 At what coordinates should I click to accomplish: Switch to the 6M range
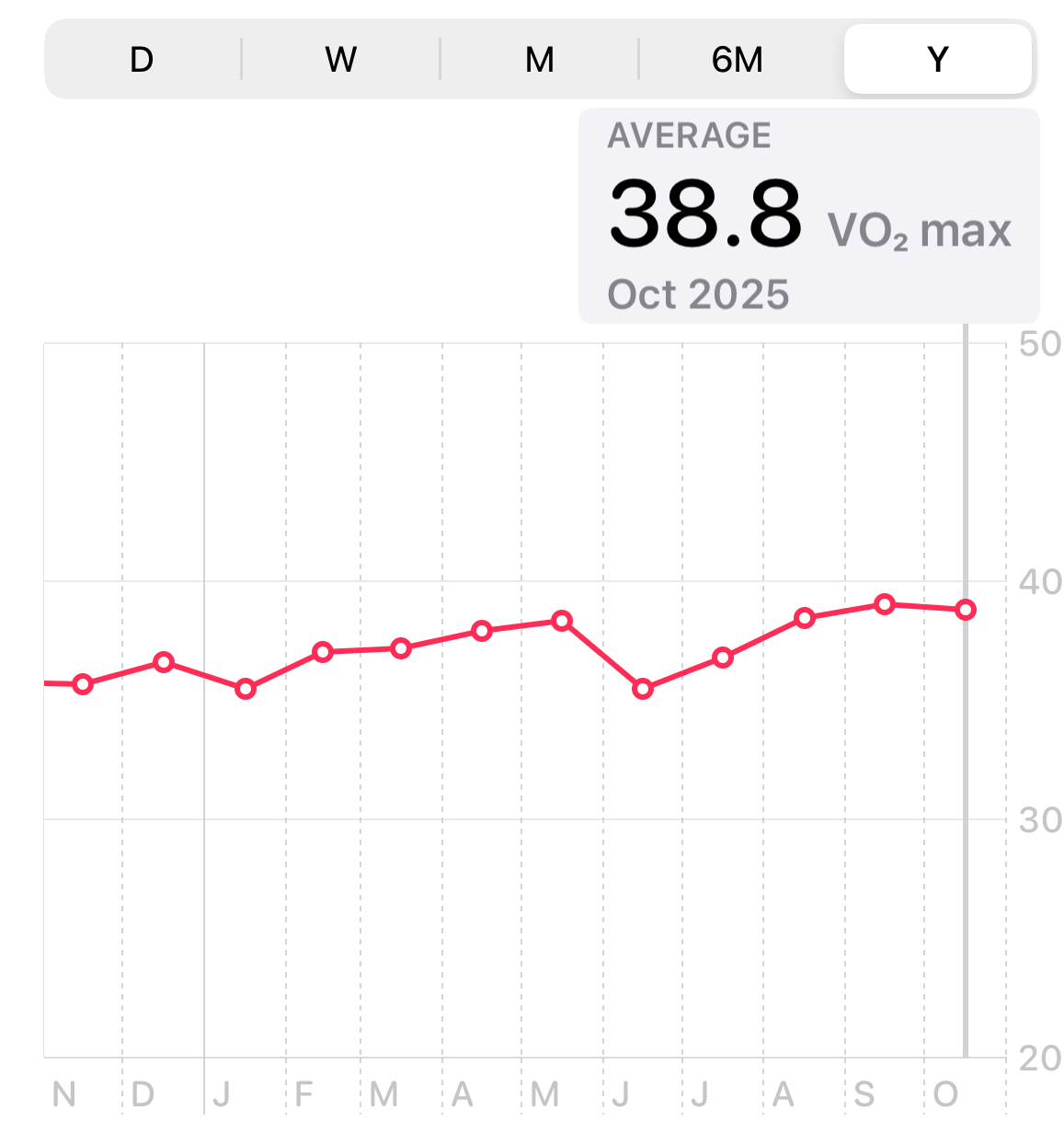tap(738, 60)
